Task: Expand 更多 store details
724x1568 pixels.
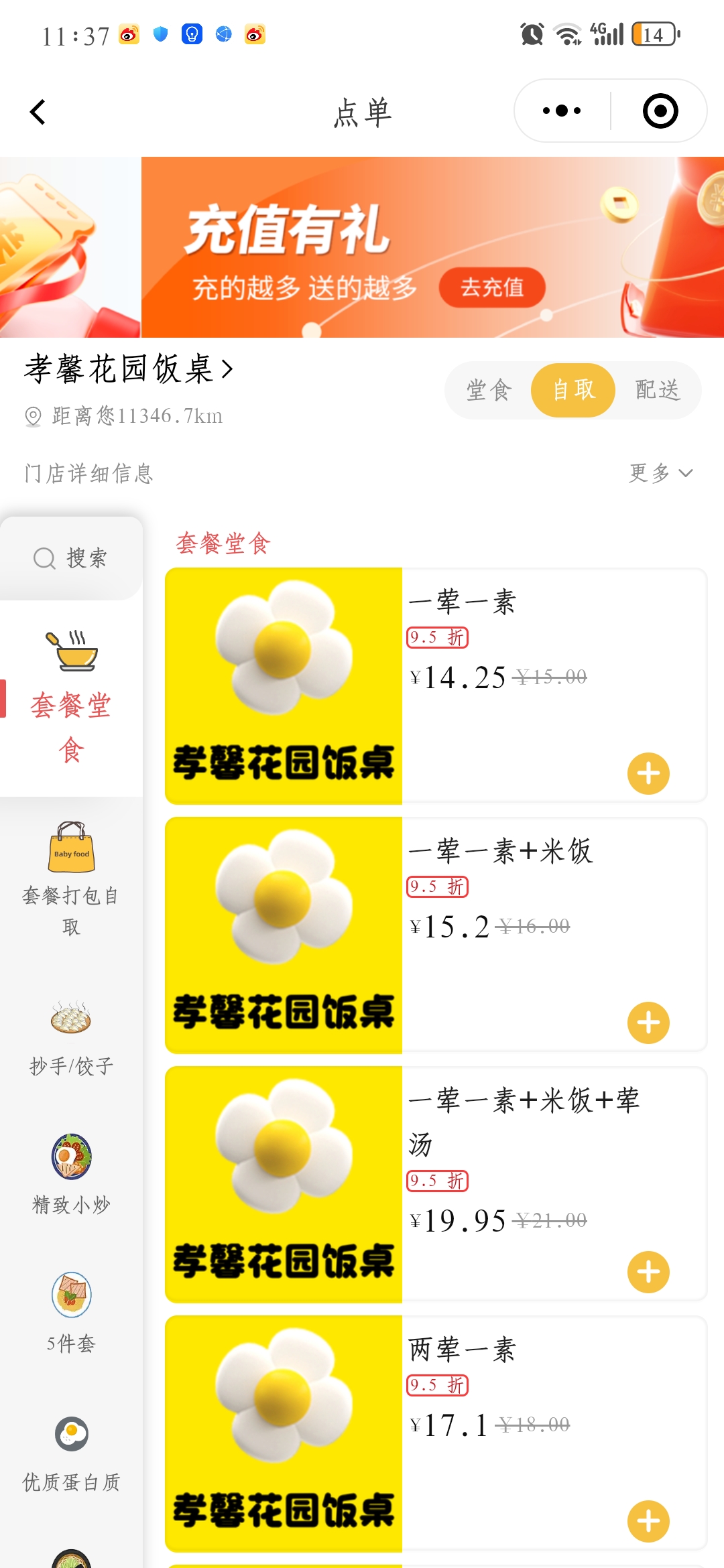Action: pos(660,473)
